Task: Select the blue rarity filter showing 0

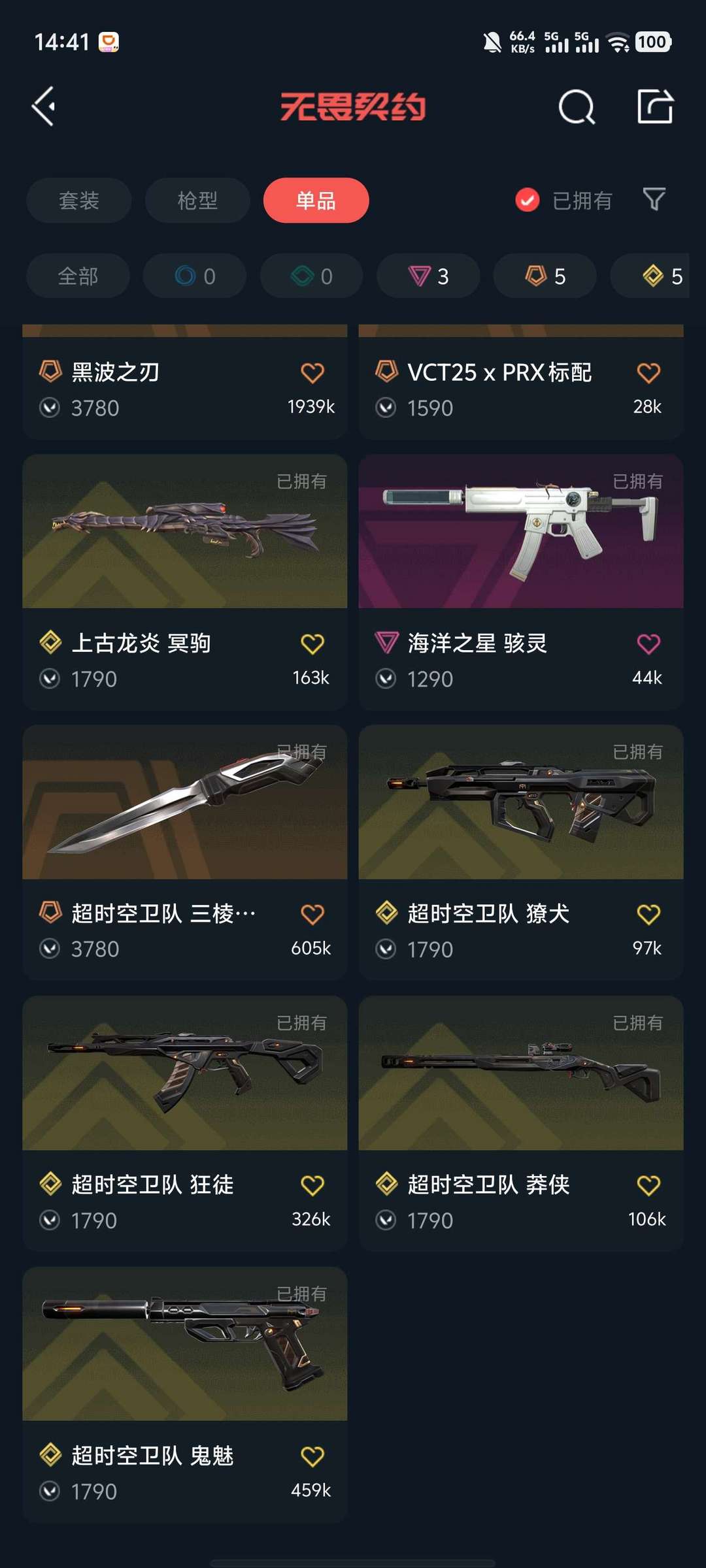Action: [194, 276]
